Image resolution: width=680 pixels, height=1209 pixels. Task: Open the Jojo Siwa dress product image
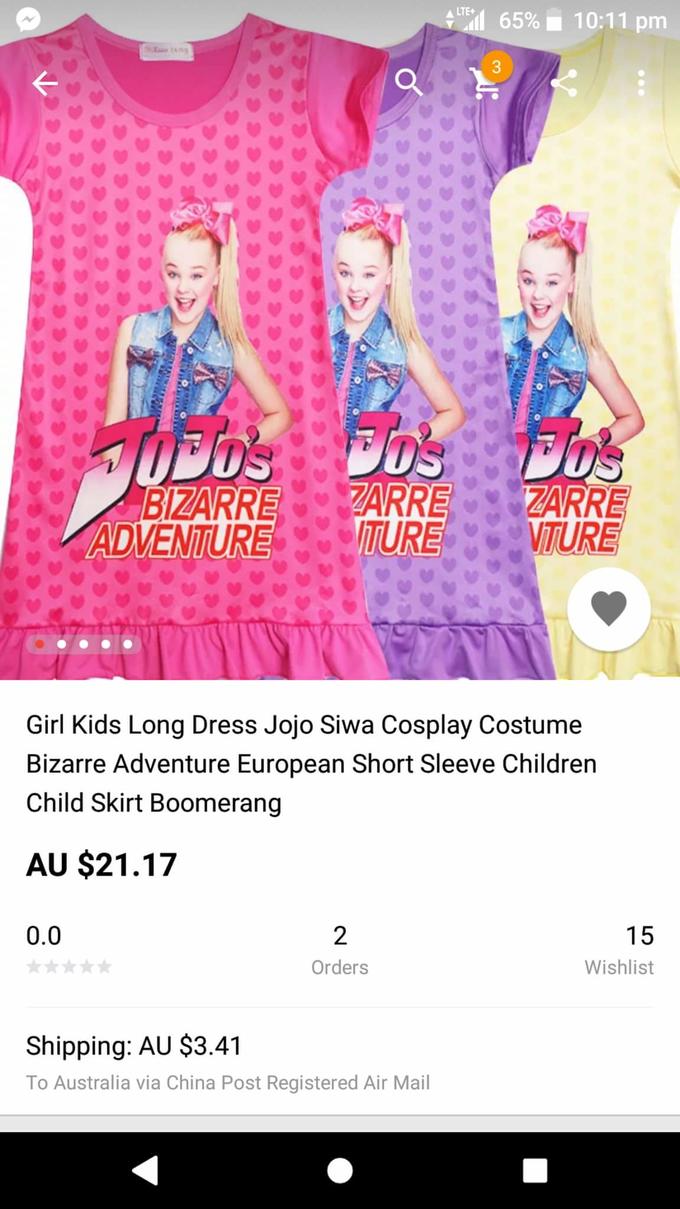(300, 380)
